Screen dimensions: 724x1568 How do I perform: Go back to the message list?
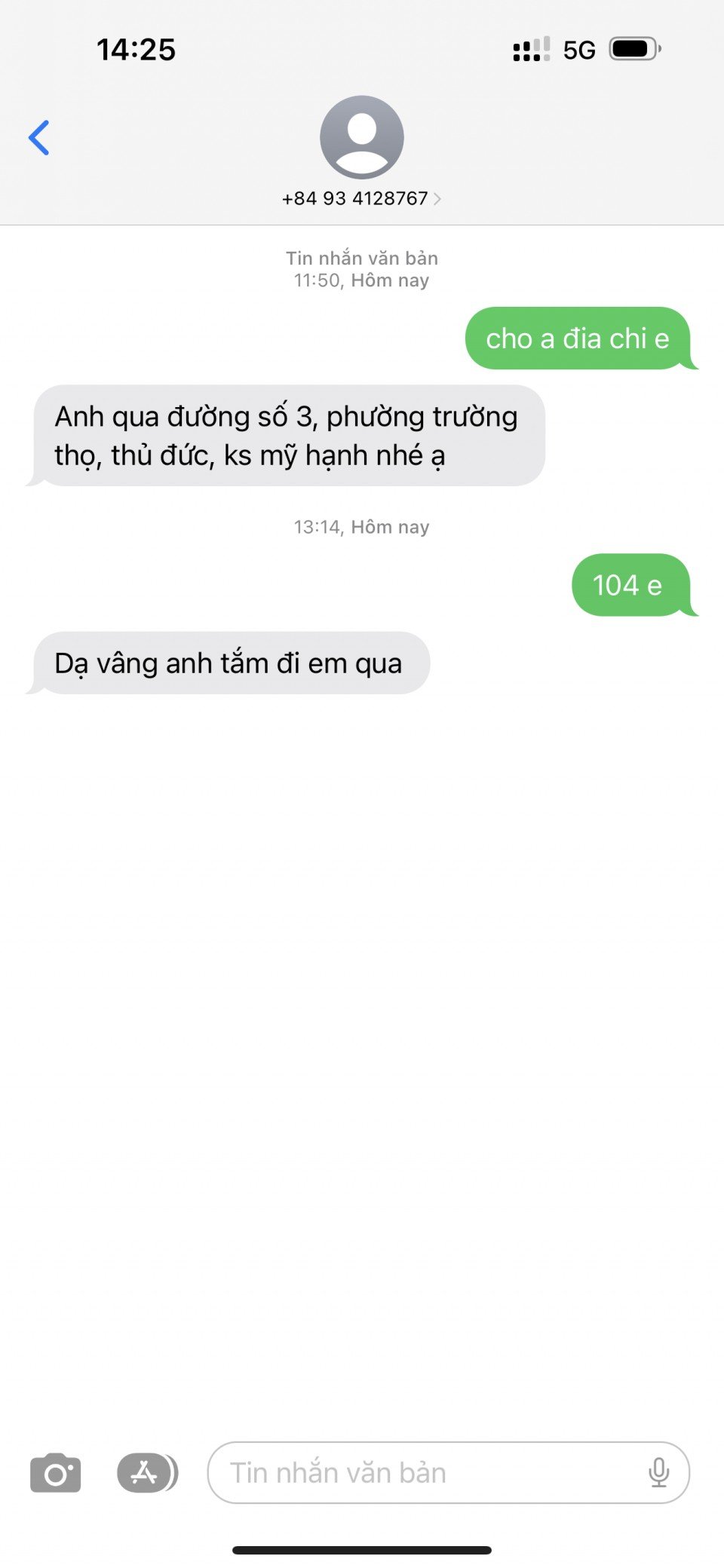tap(39, 138)
